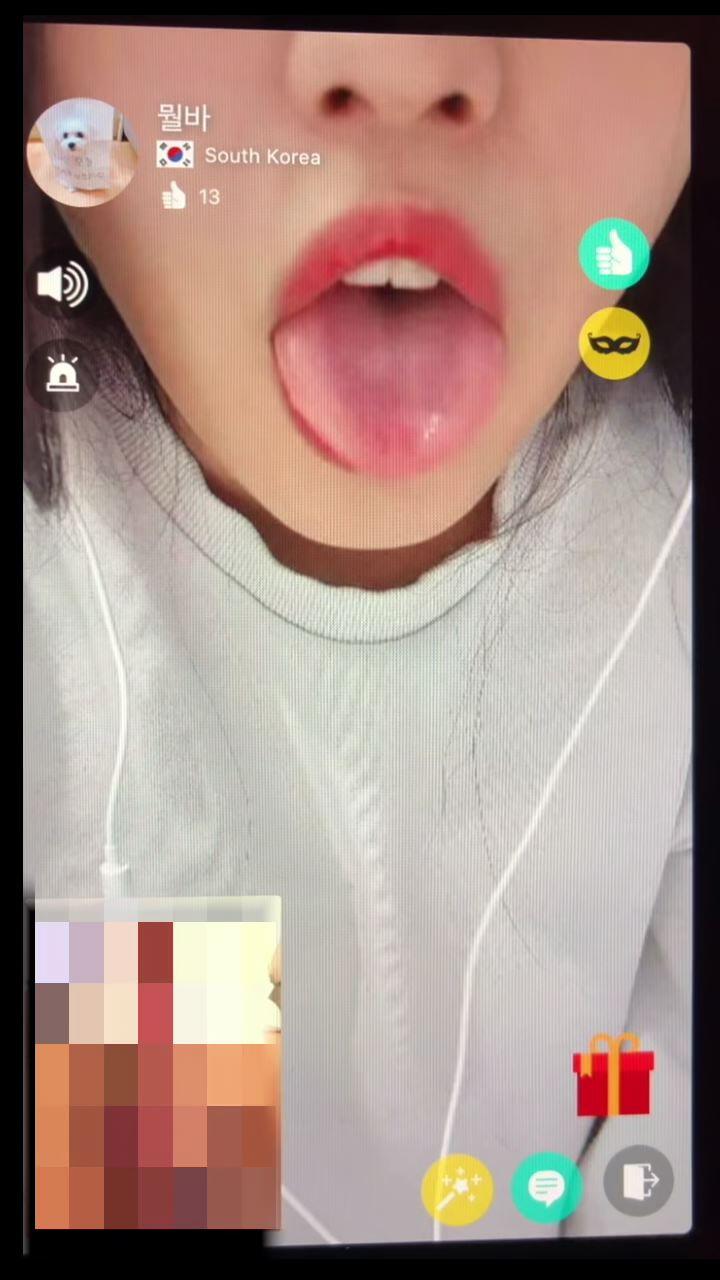
Task: Open the magic wand effects
Action: pos(457,1189)
